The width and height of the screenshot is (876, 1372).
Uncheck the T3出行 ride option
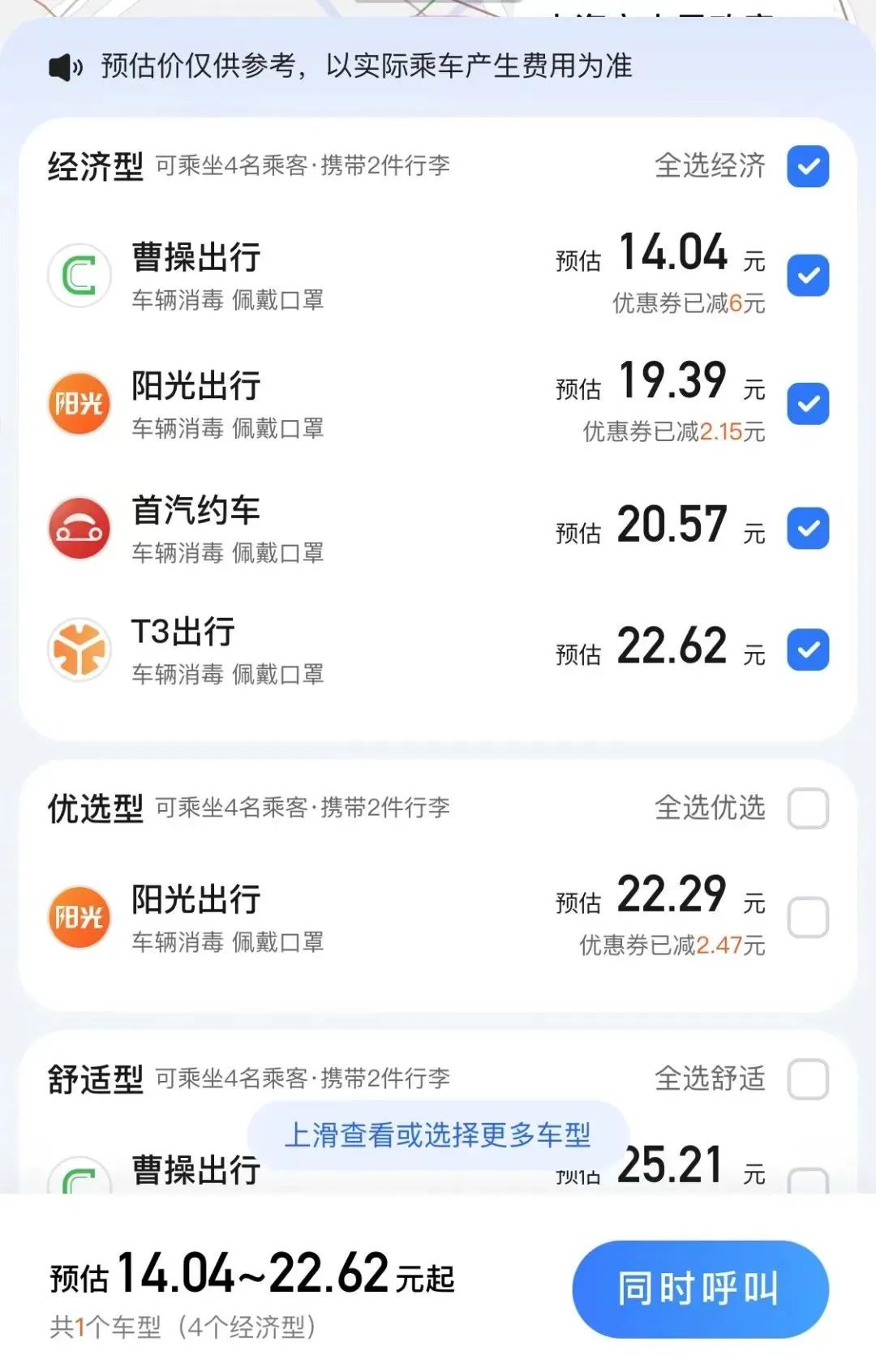click(808, 650)
